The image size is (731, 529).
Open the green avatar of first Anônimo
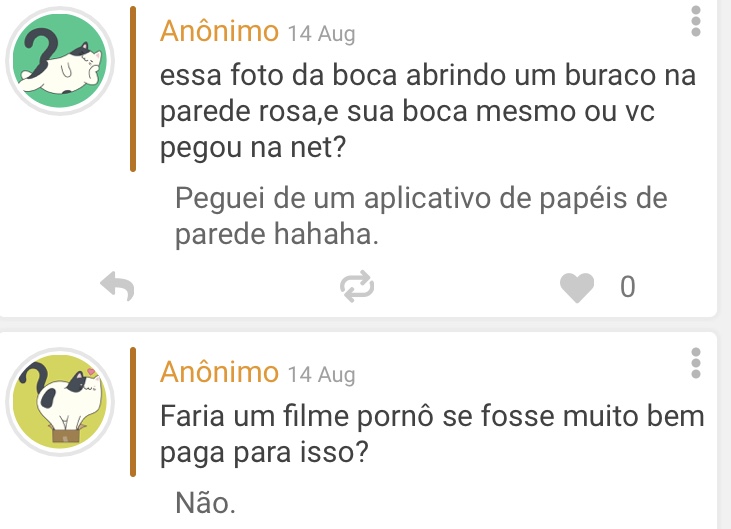click(62, 63)
